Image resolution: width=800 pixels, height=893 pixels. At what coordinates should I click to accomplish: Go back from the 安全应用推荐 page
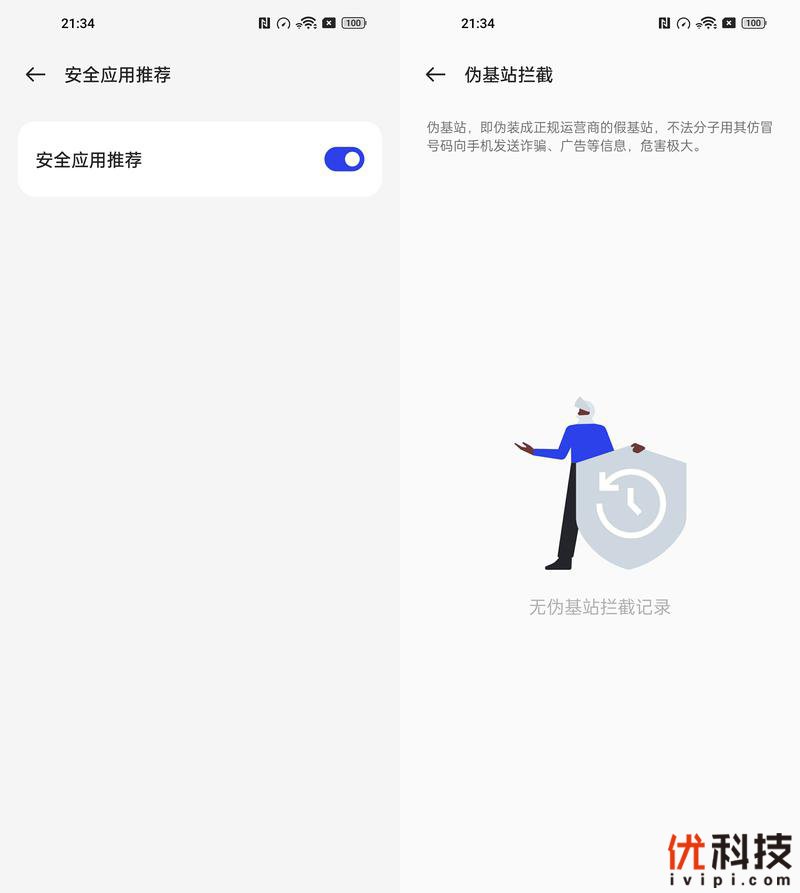pyautogui.click(x=36, y=74)
